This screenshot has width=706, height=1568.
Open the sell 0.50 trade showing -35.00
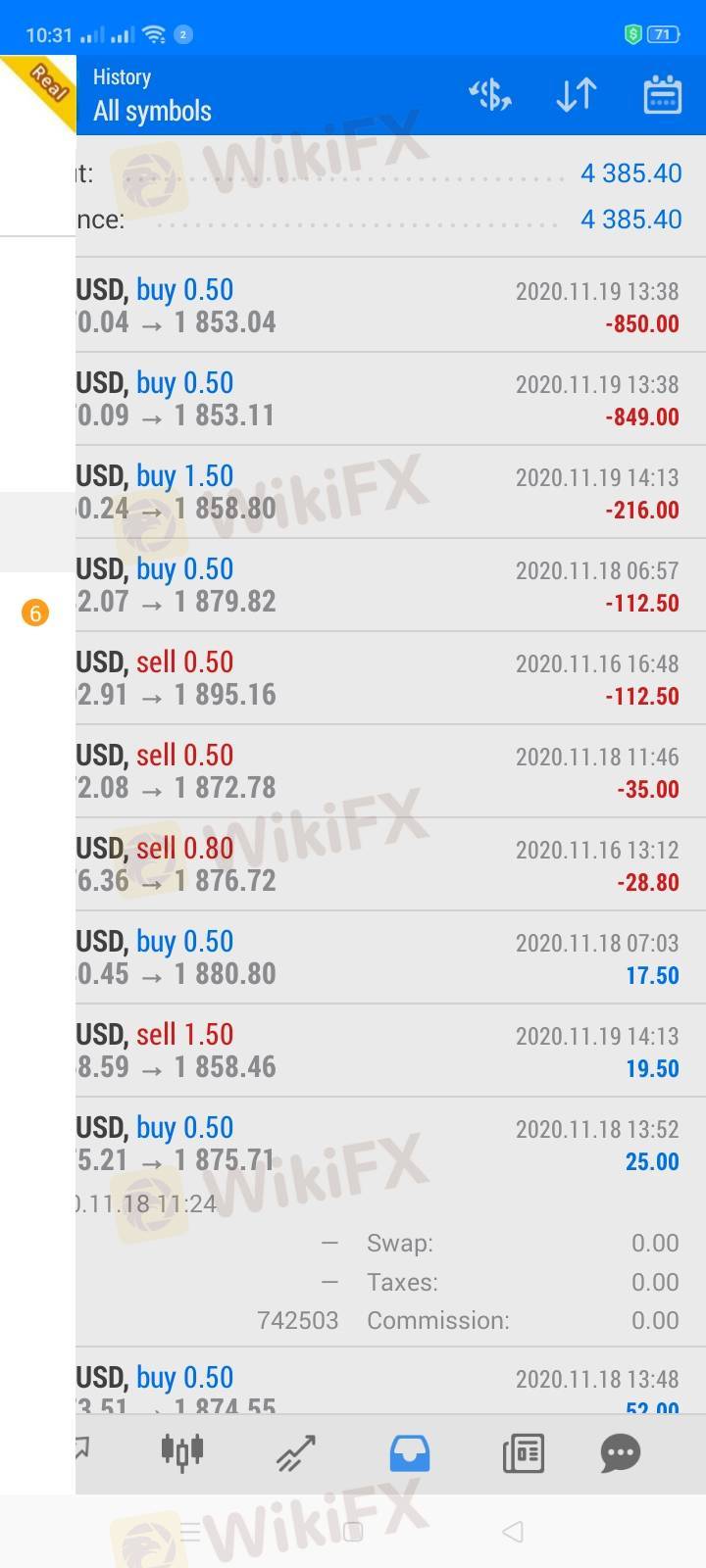pyautogui.click(x=390, y=771)
